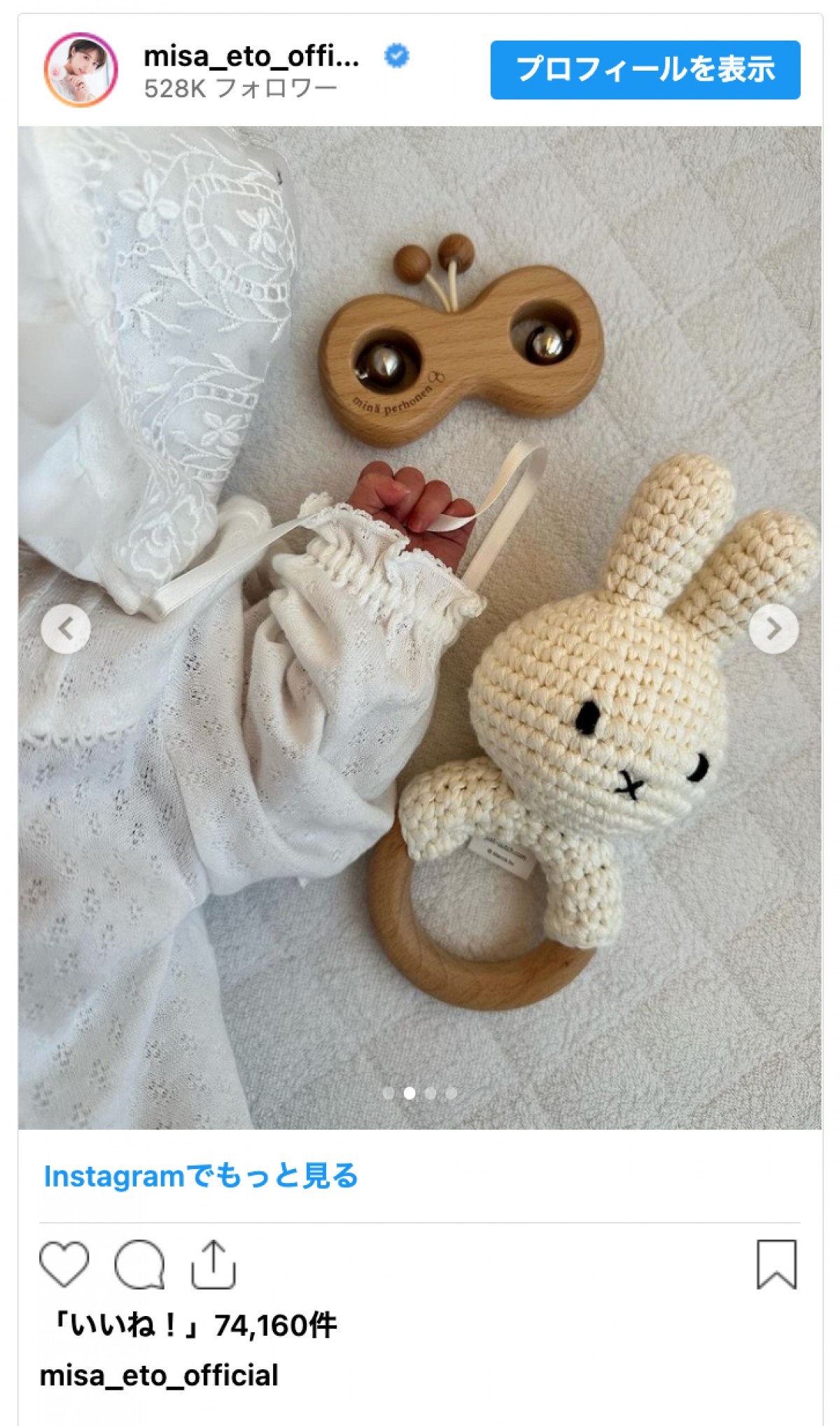Open misa_eto_official username under the likes
The height and width of the screenshot is (1426, 840).
(x=159, y=1376)
